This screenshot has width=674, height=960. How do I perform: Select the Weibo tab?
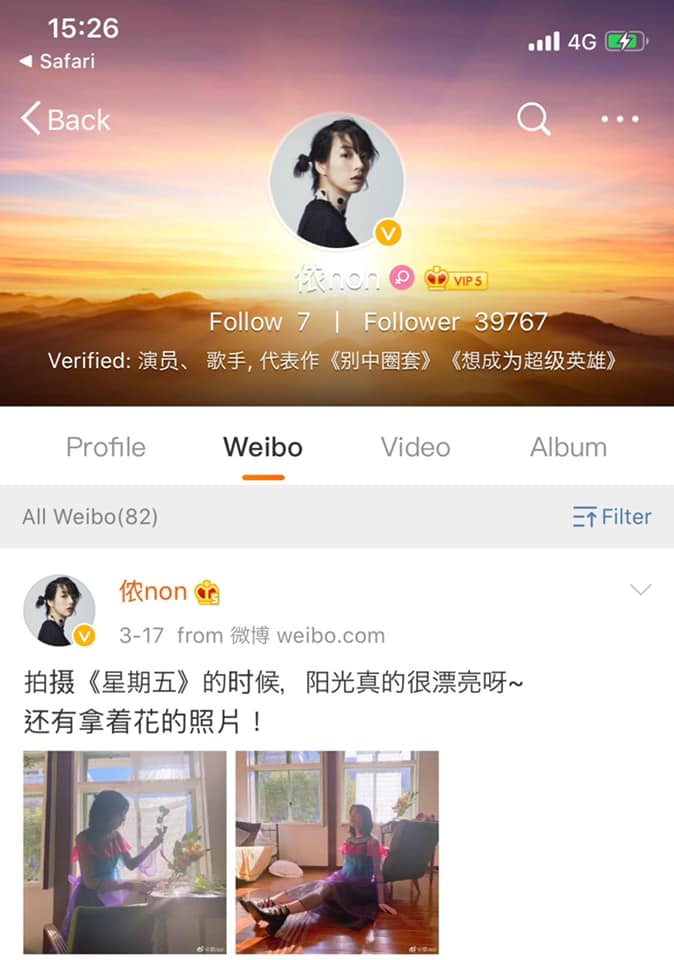[x=263, y=447]
